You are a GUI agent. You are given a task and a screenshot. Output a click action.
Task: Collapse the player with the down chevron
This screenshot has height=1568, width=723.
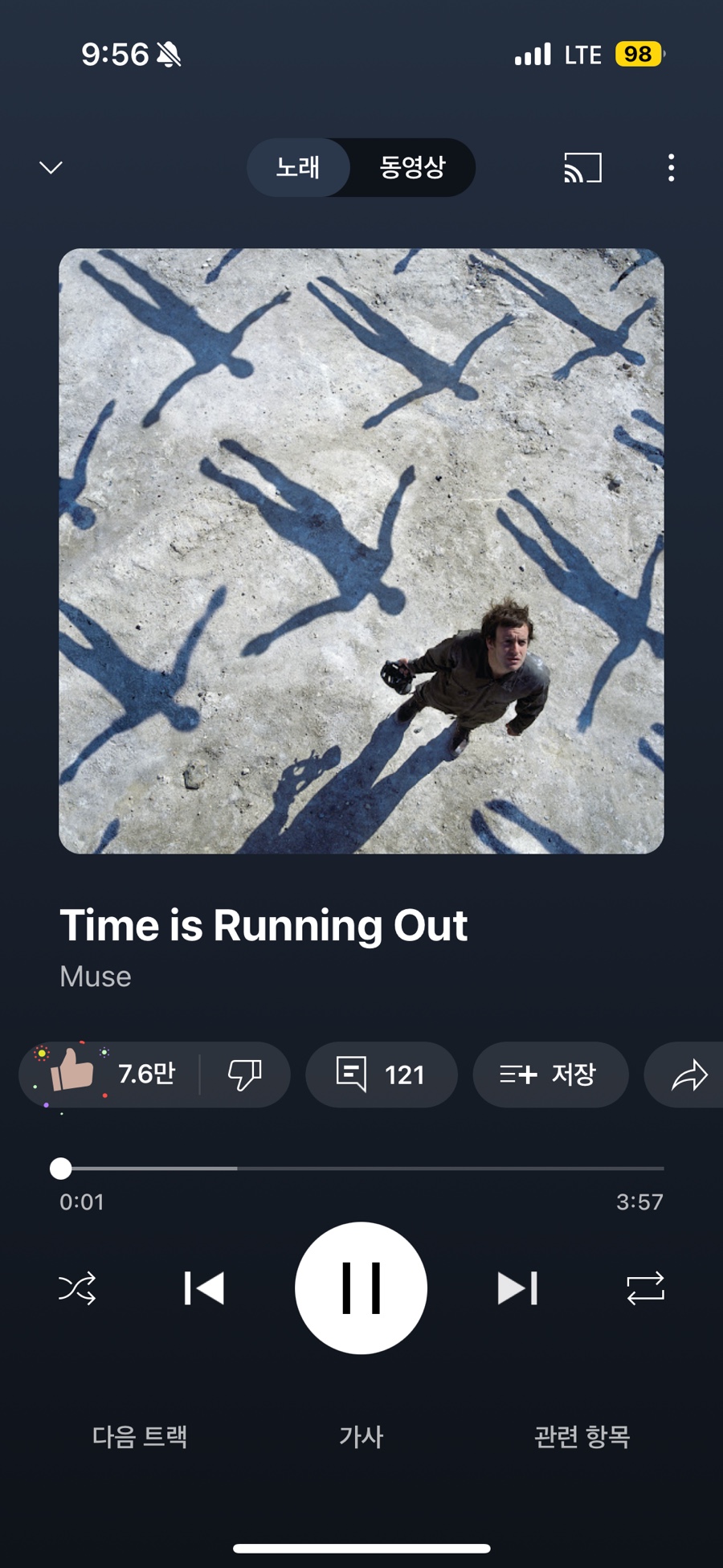pyautogui.click(x=51, y=167)
